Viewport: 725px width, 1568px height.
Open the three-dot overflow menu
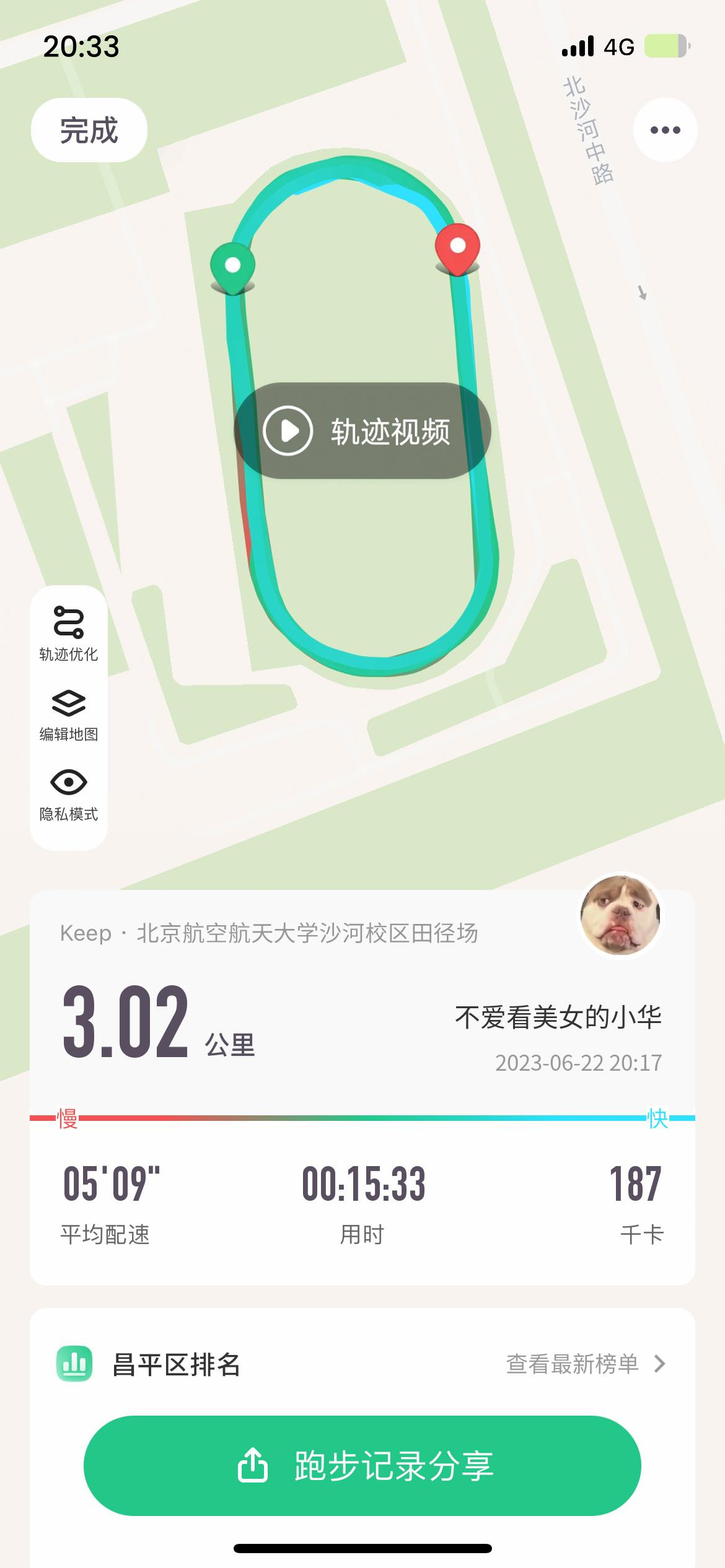(x=665, y=130)
